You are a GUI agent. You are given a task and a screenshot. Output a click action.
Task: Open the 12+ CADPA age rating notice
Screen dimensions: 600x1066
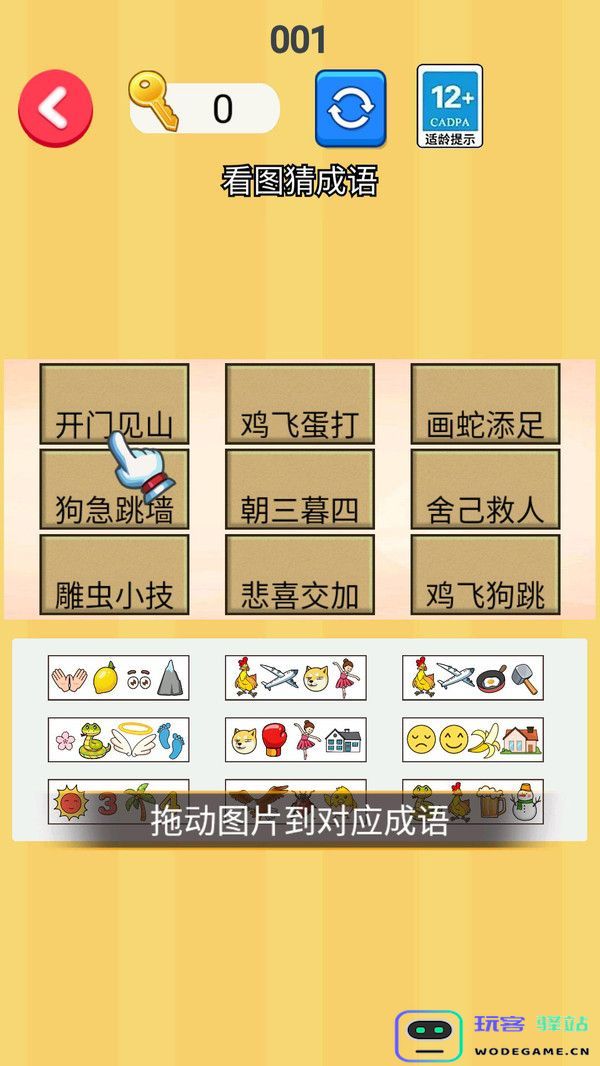click(x=450, y=106)
